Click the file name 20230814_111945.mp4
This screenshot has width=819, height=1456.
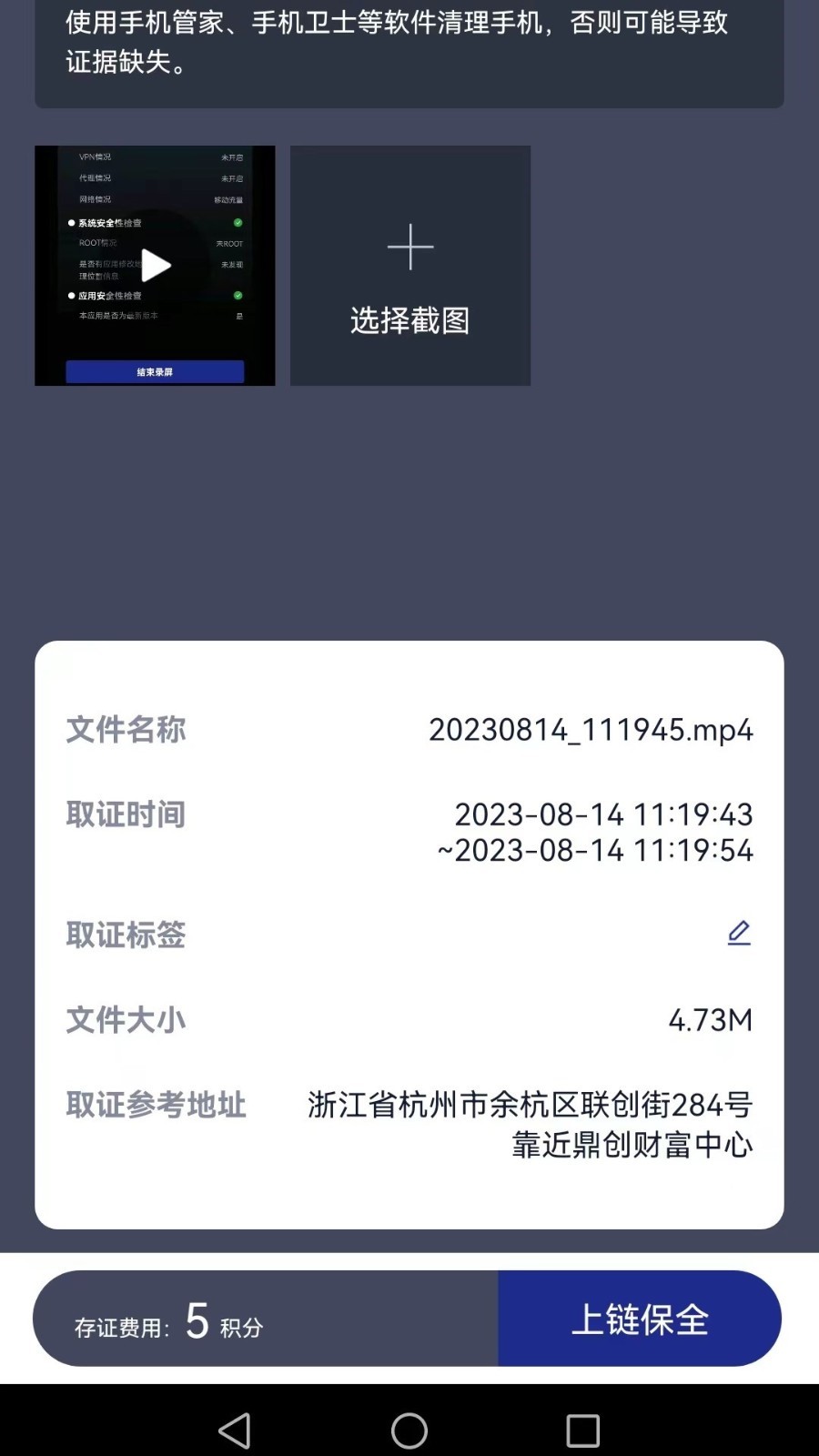[591, 730]
